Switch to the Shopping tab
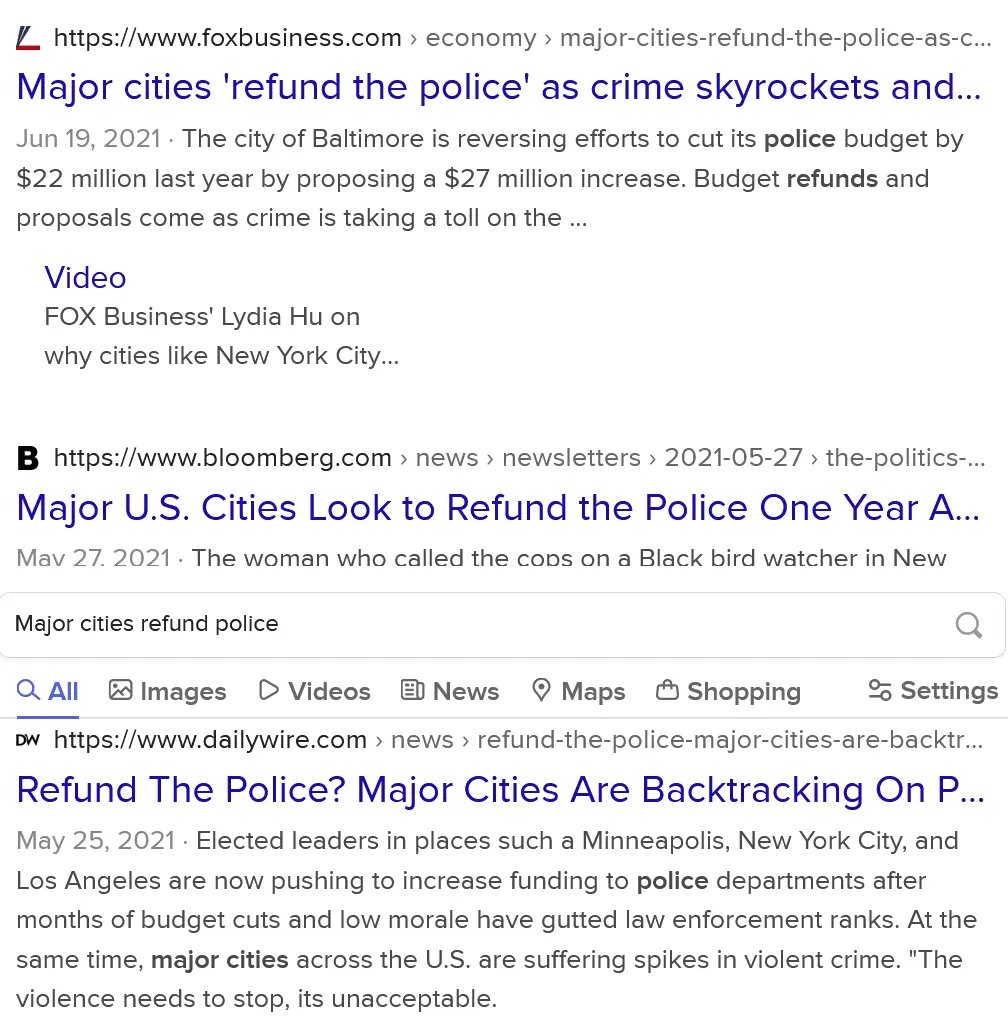The height and width of the screenshot is (1030, 1008). tap(728, 691)
